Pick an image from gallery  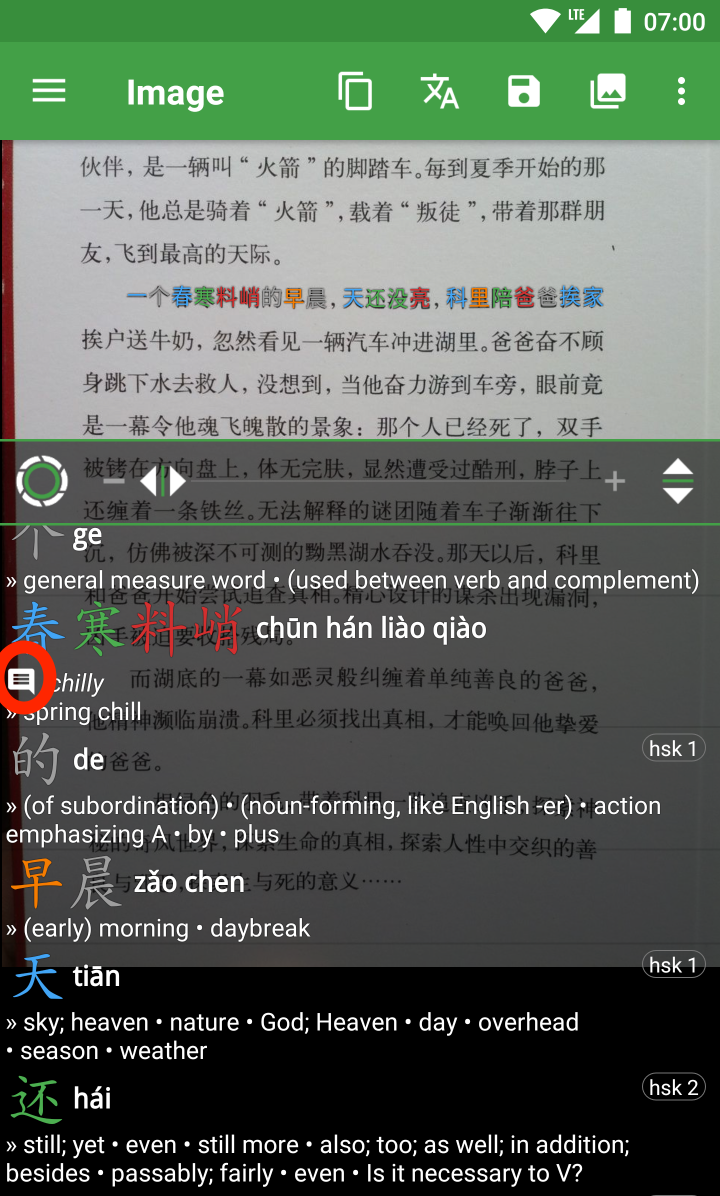click(x=607, y=92)
